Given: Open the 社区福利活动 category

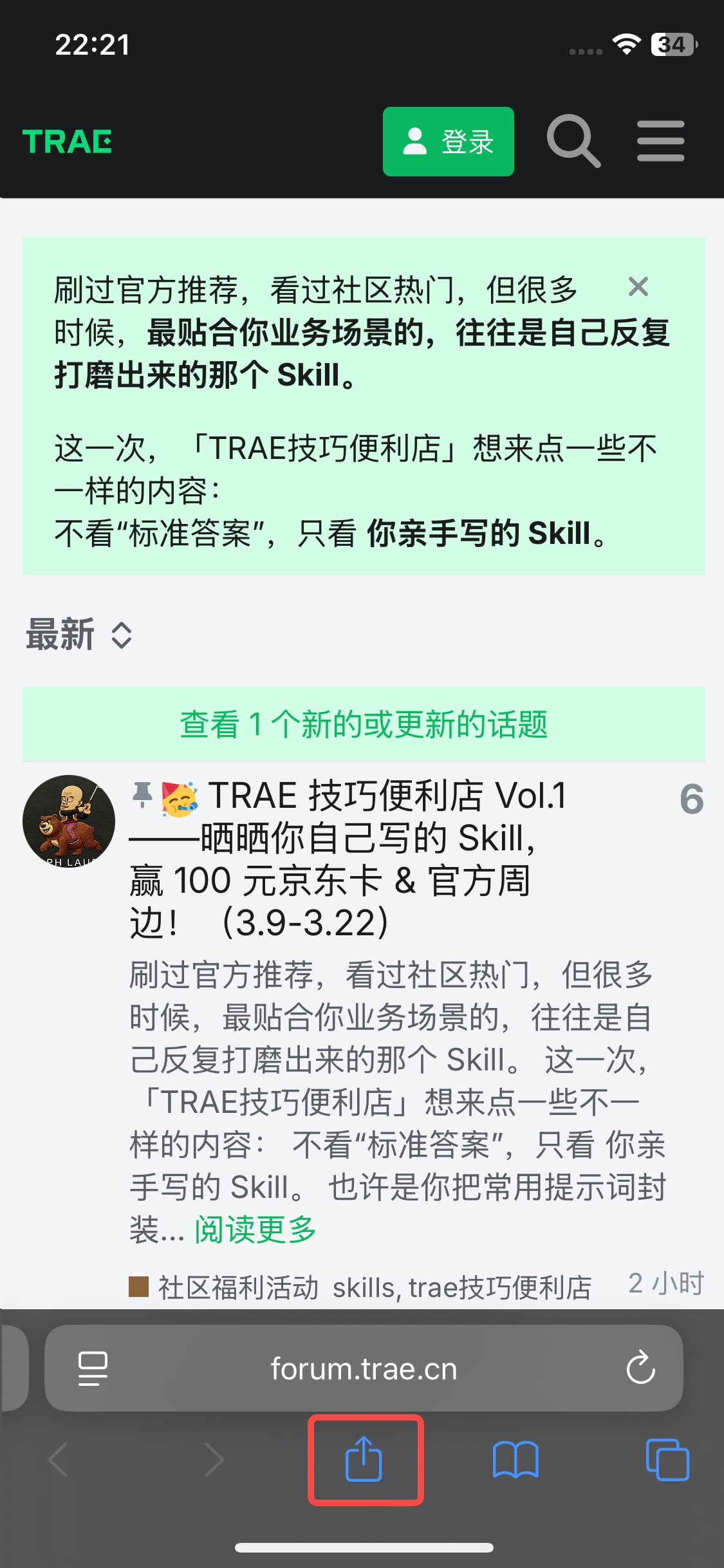Looking at the screenshot, I should click(x=238, y=1288).
